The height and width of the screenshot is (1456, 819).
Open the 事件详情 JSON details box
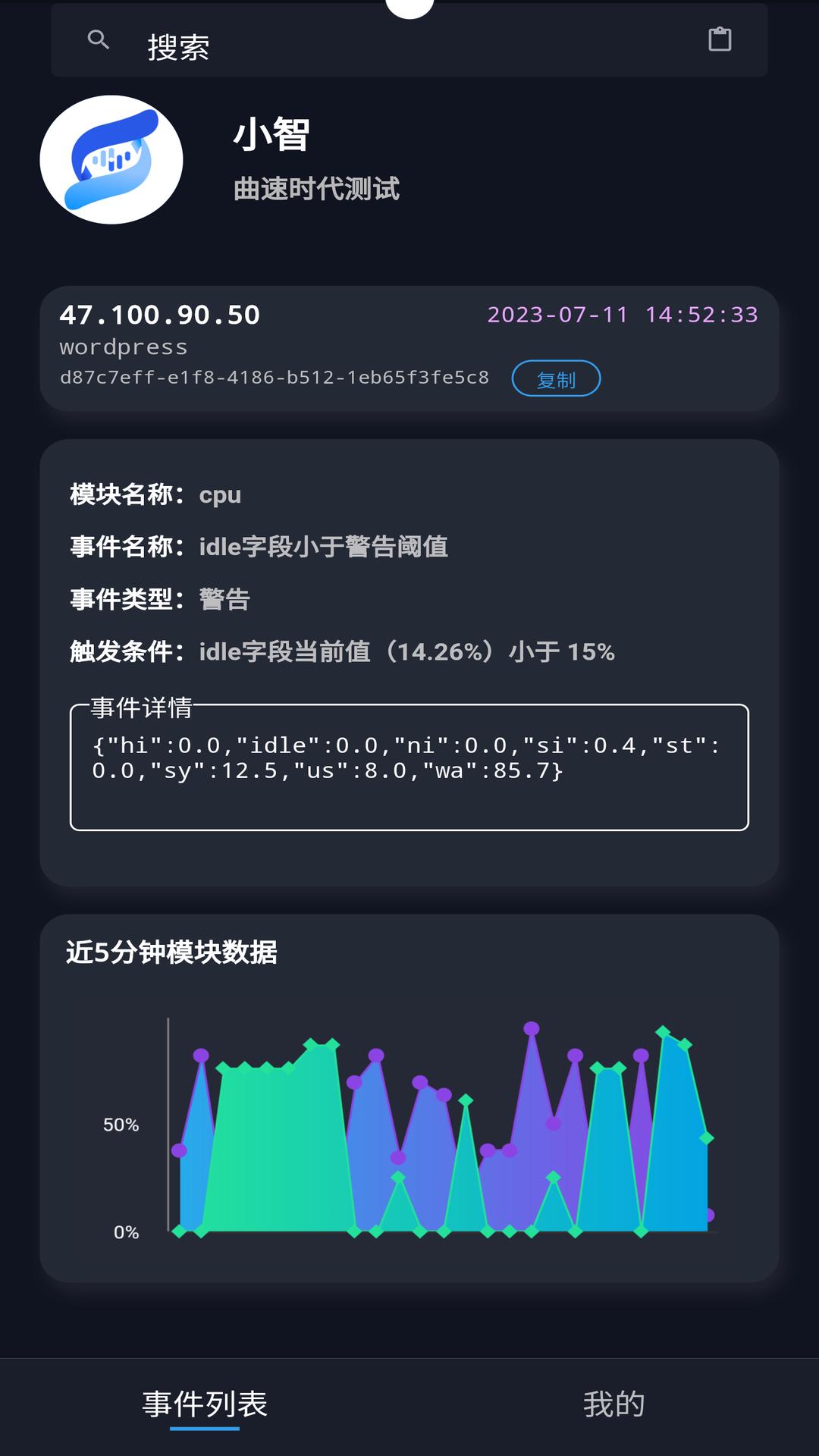tap(409, 766)
